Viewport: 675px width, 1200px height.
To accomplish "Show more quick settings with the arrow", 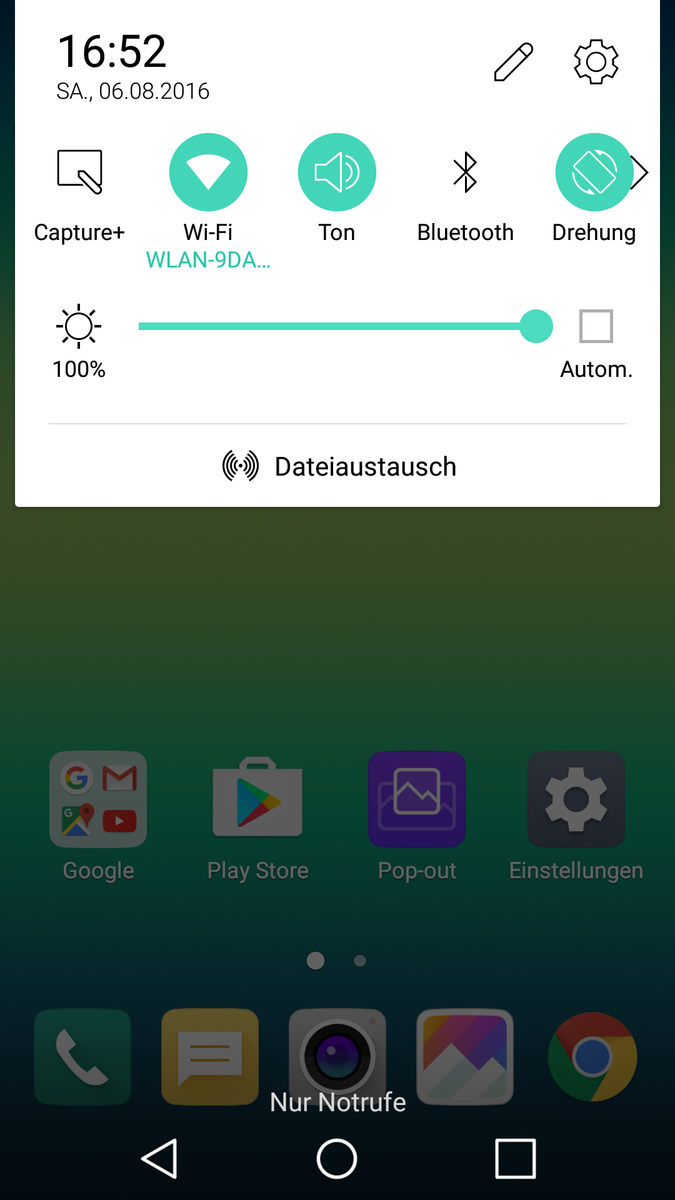I will [640, 172].
